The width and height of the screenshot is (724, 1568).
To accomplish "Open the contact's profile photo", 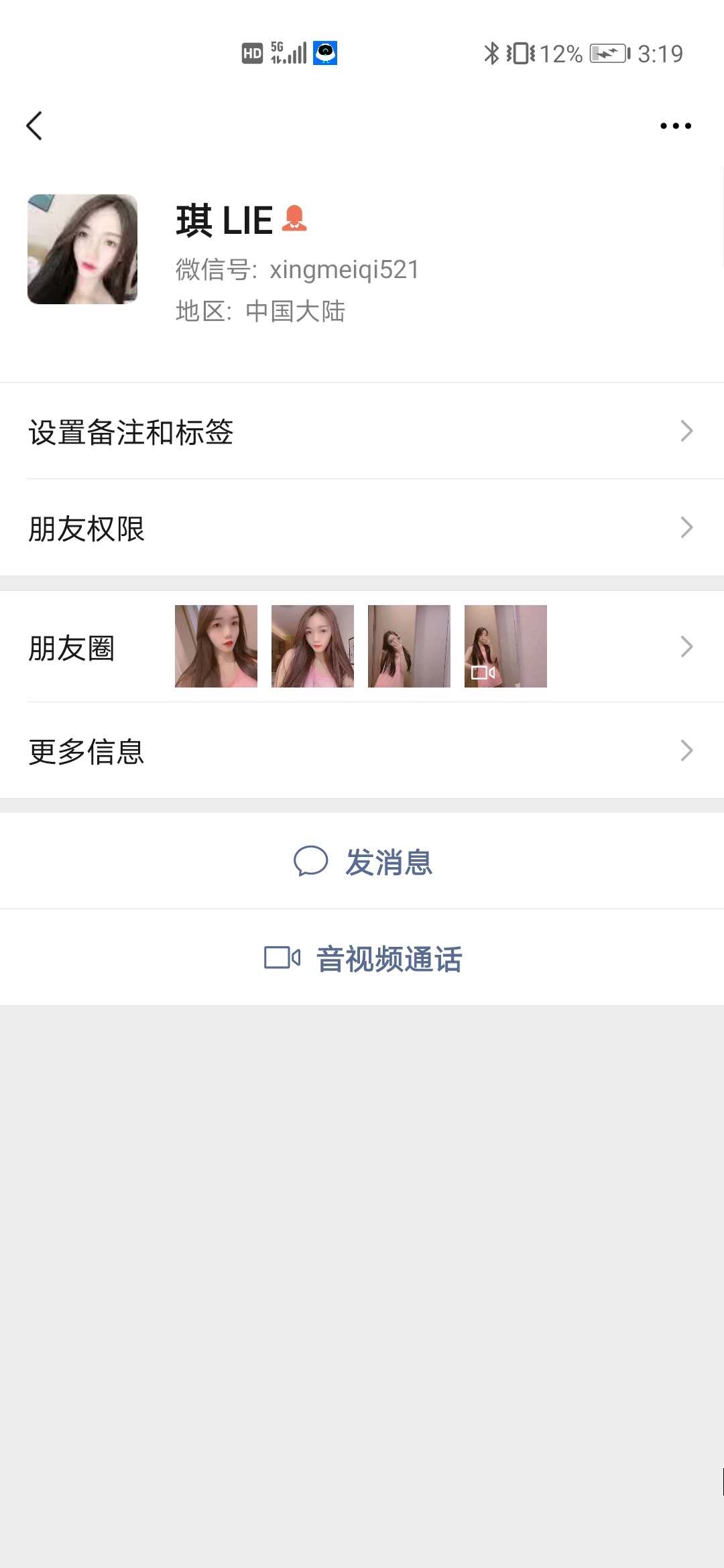I will 82,248.
